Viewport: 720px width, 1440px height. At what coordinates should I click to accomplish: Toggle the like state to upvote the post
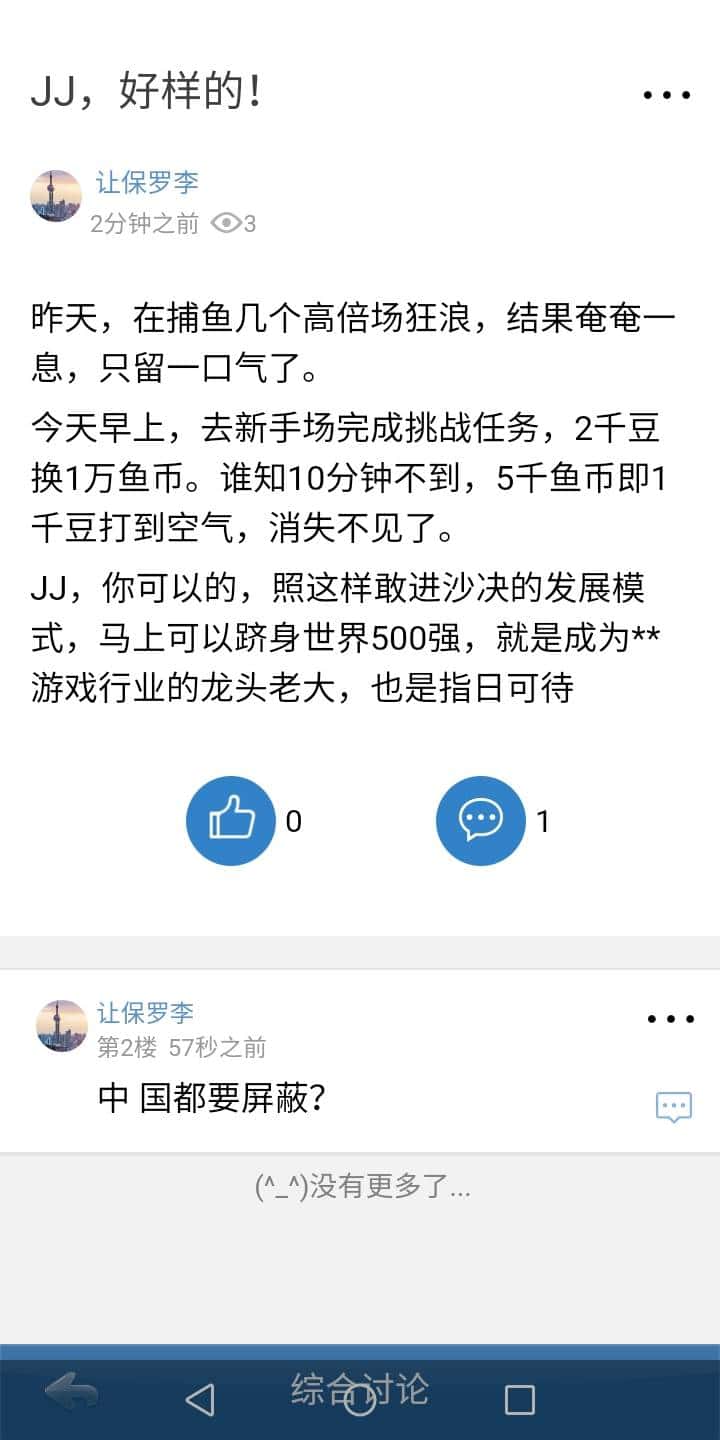click(231, 819)
